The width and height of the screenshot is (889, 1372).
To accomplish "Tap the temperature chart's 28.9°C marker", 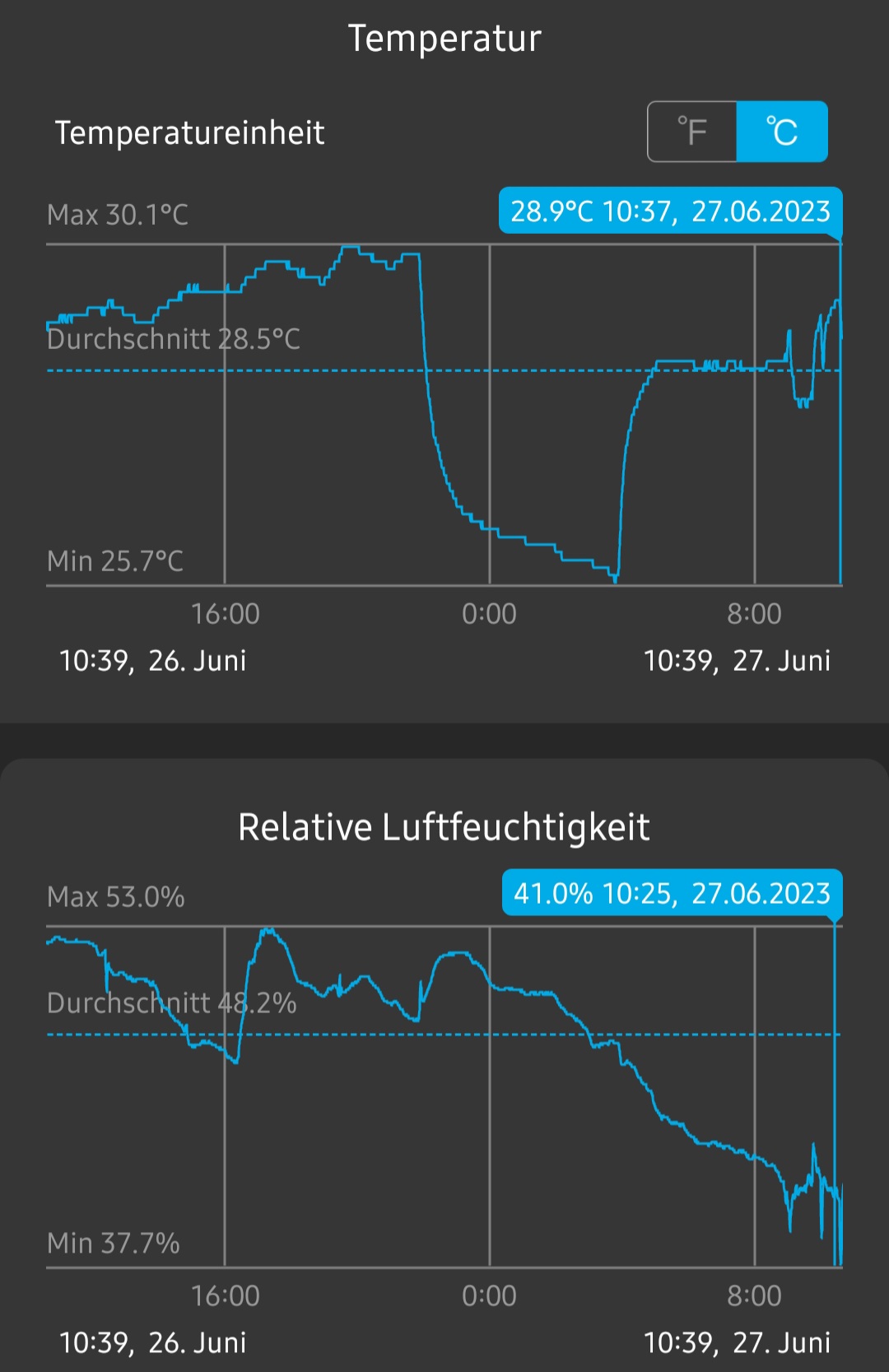I will pos(670,212).
